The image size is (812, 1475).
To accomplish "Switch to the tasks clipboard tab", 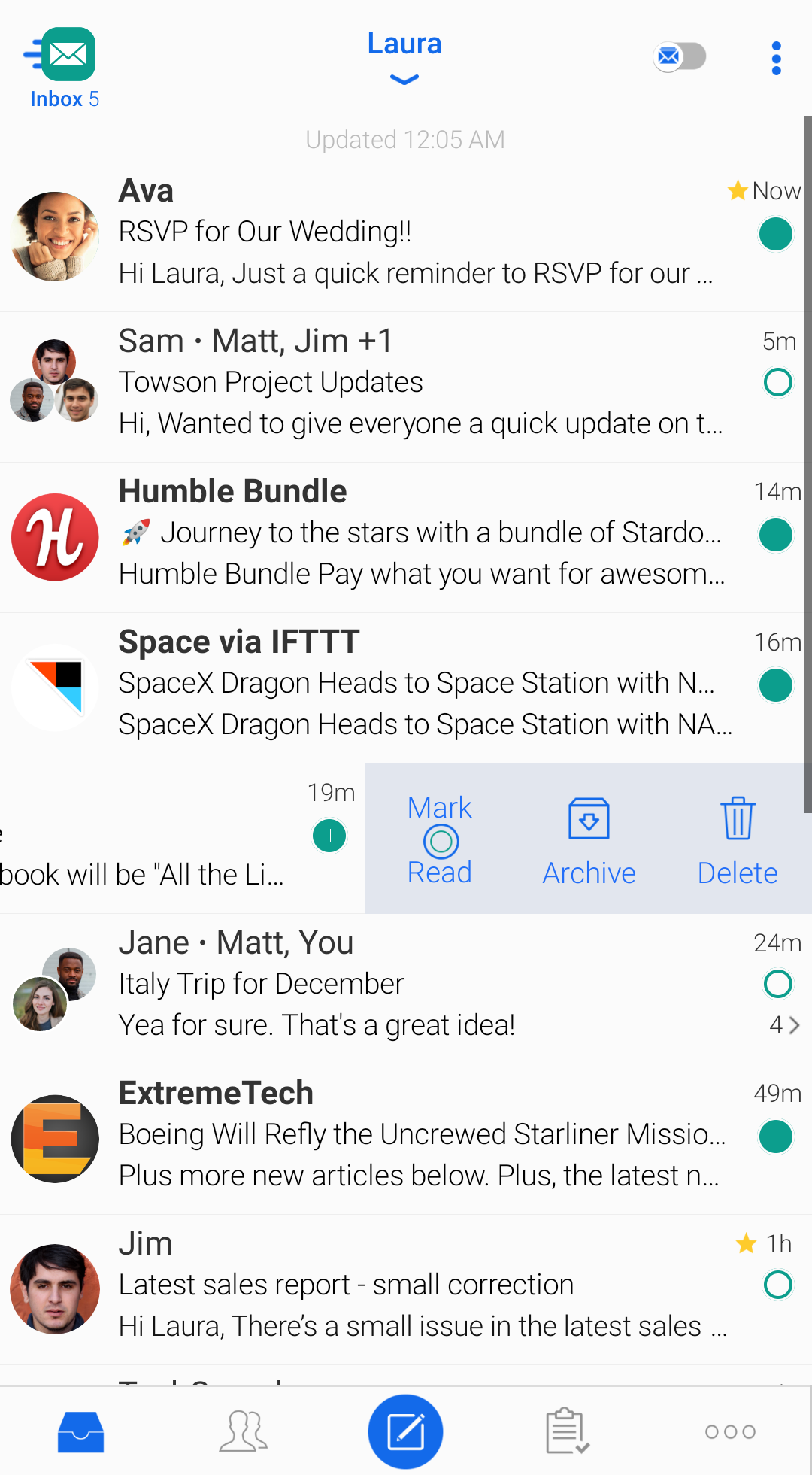I will pyautogui.click(x=567, y=1431).
